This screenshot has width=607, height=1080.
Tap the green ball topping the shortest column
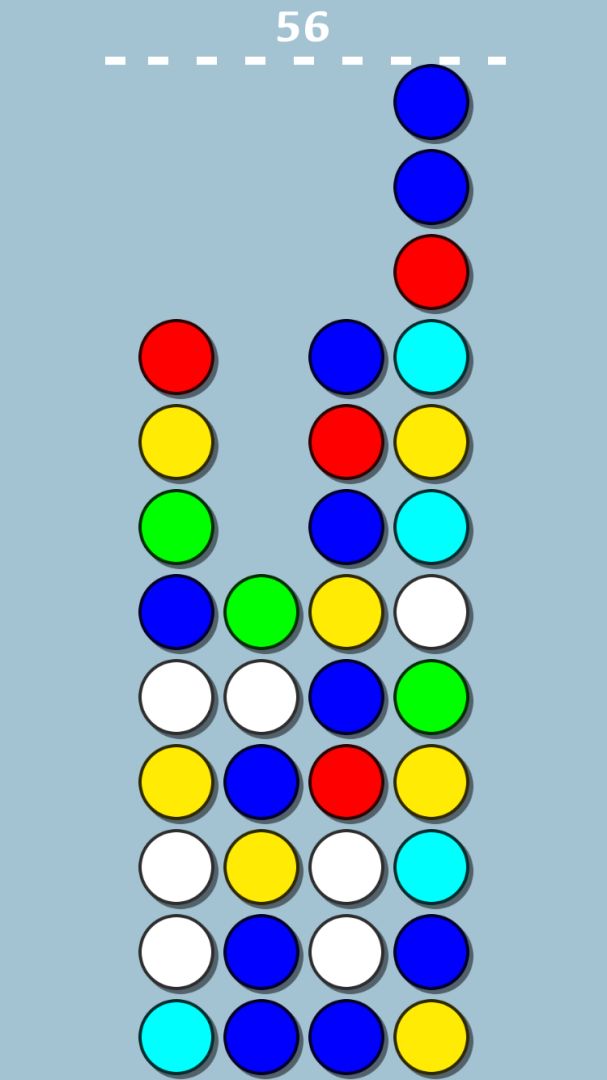(x=261, y=612)
